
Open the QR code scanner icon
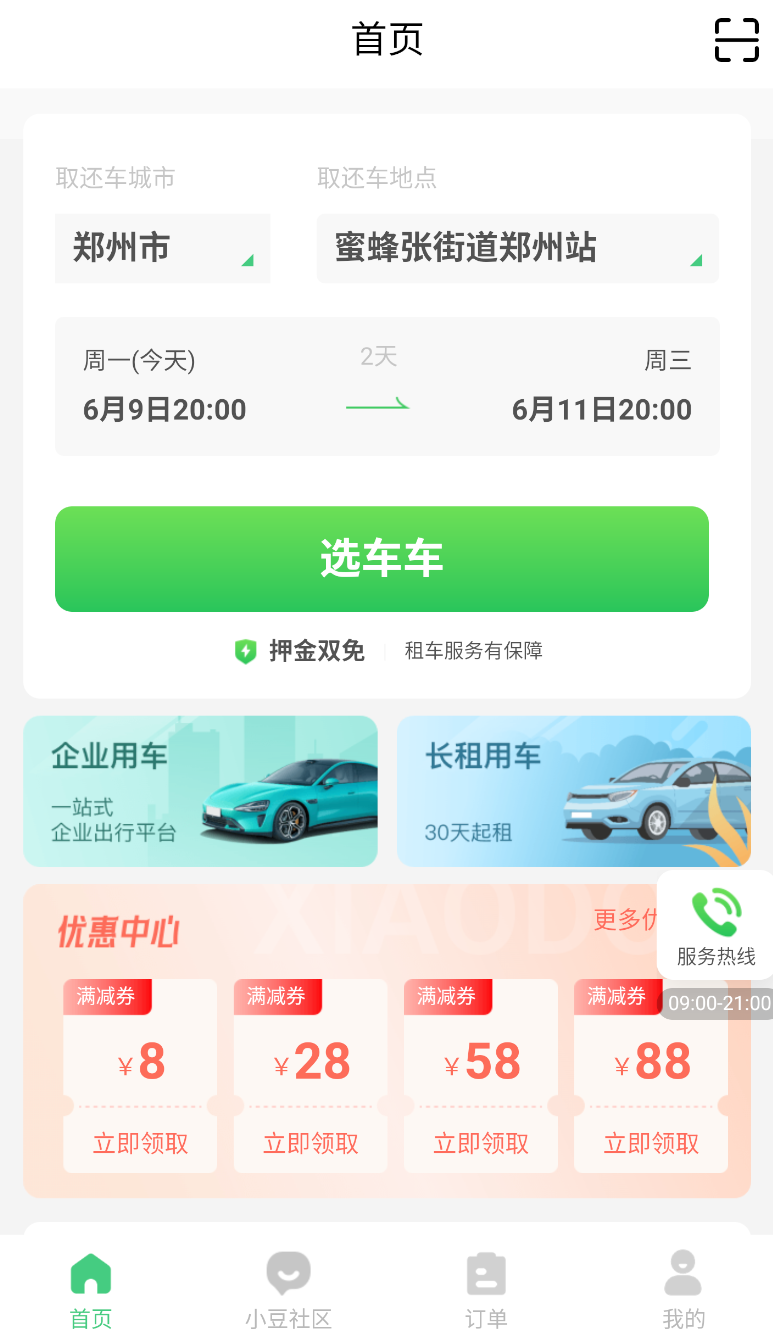click(736, 41)
